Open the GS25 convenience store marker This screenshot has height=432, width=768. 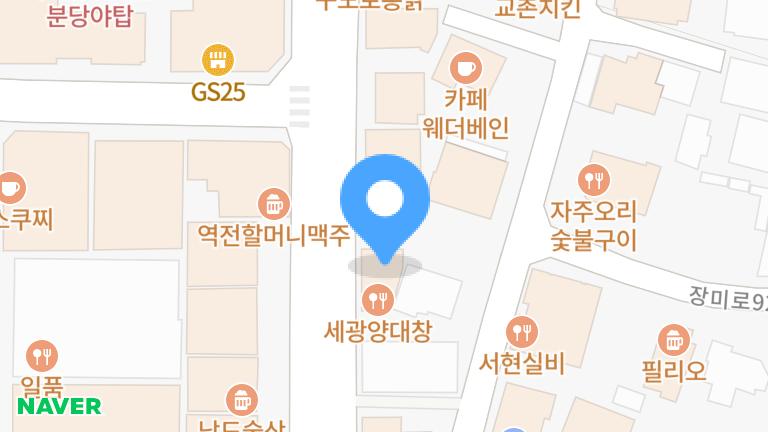pyautogui.click(x=218, y=60)
